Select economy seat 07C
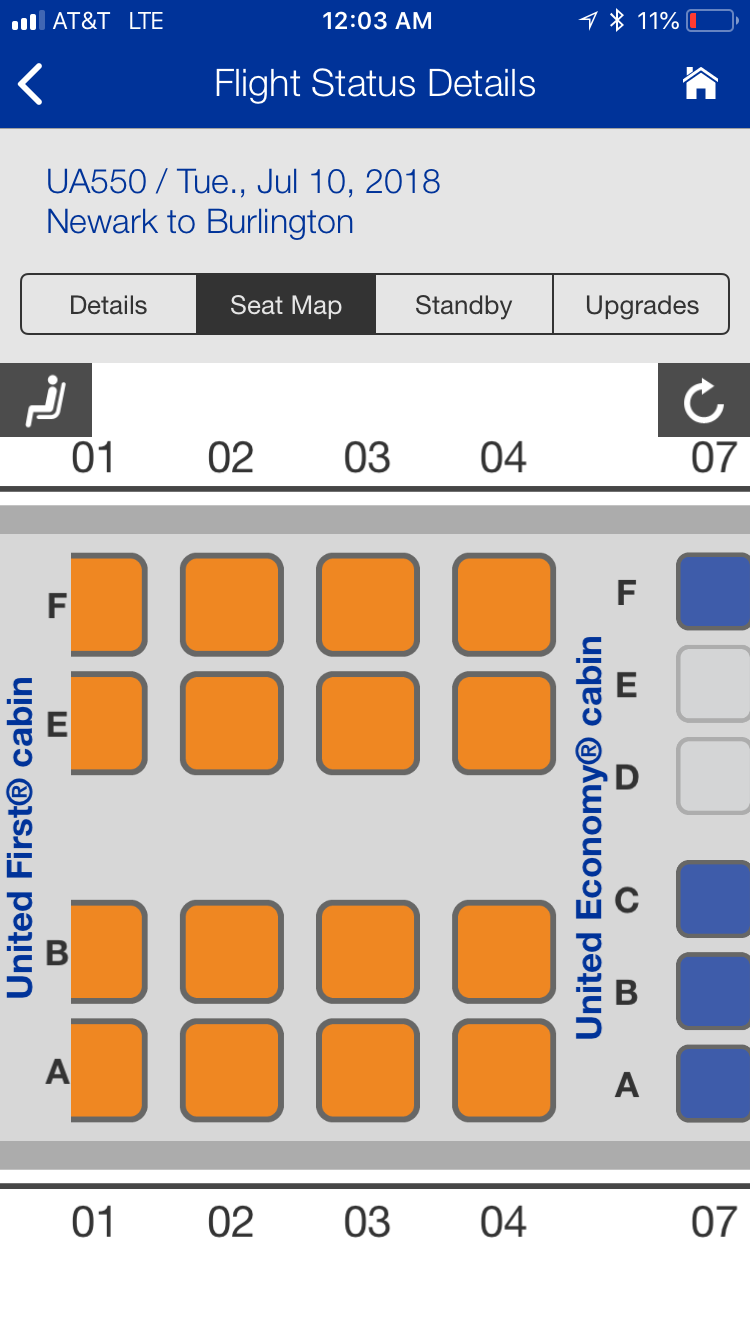 [x=714, y=899]
